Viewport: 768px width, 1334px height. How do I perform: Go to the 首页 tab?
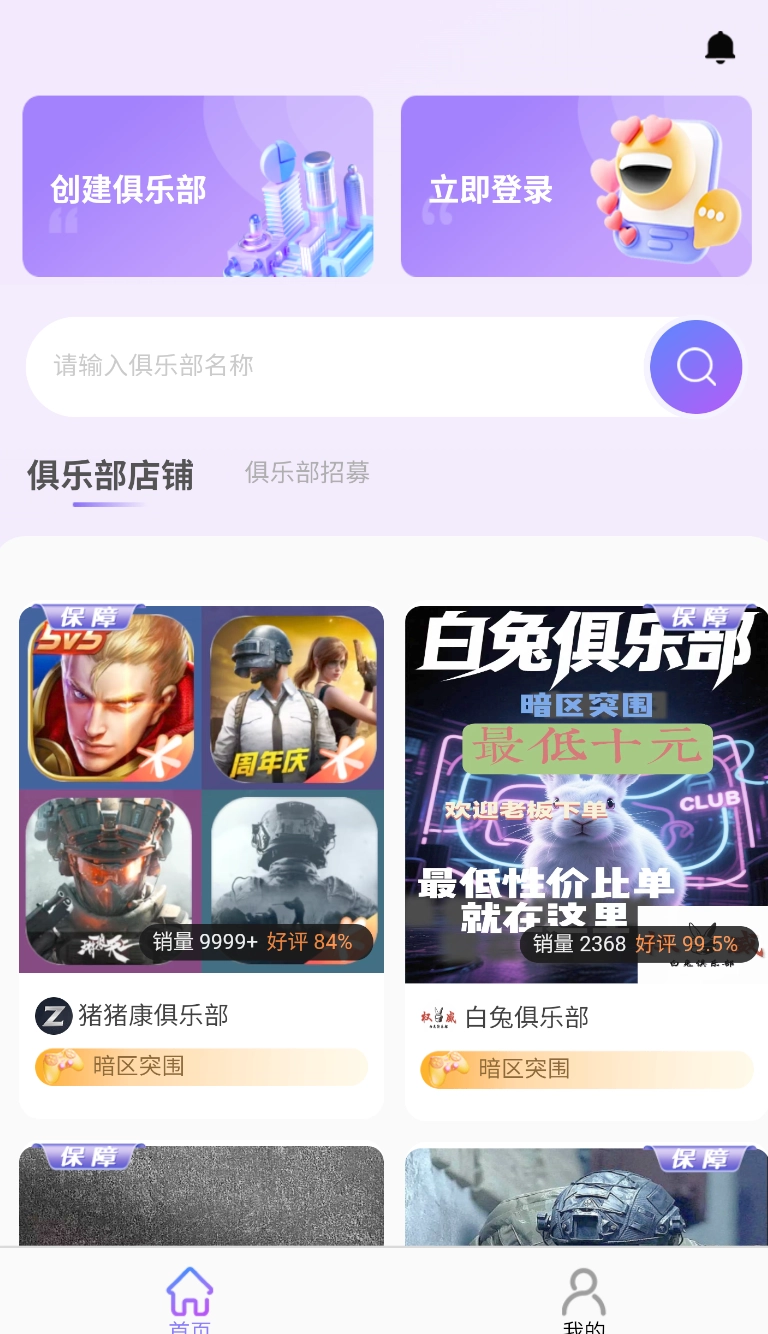190,1297
